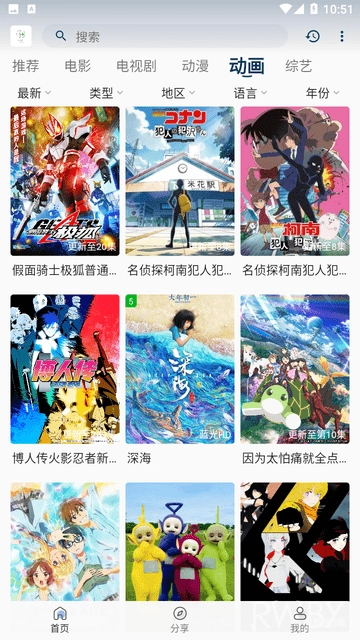
Task: Tap the 搜索 search field
Action: click(x=165, y=36)
